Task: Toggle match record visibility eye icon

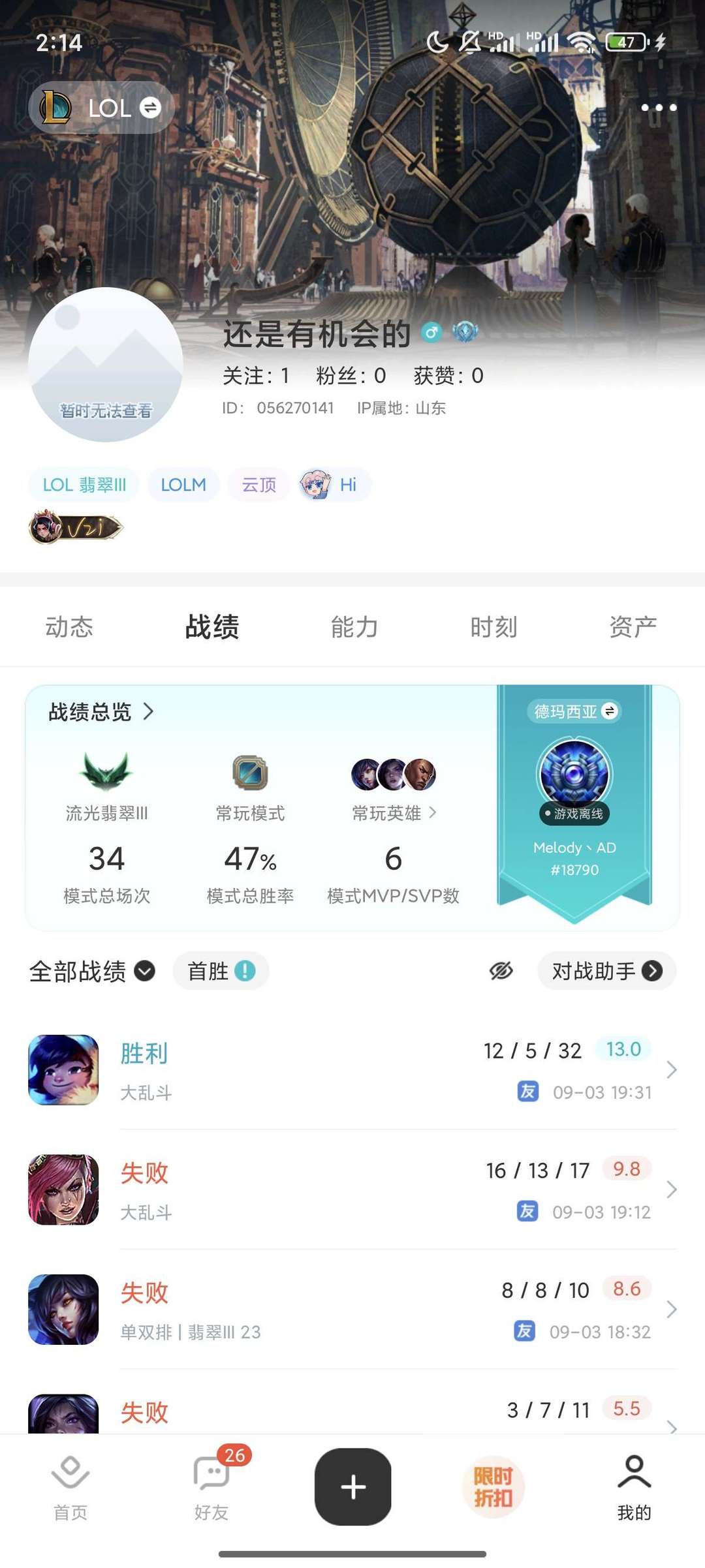Action: [501, 971]
